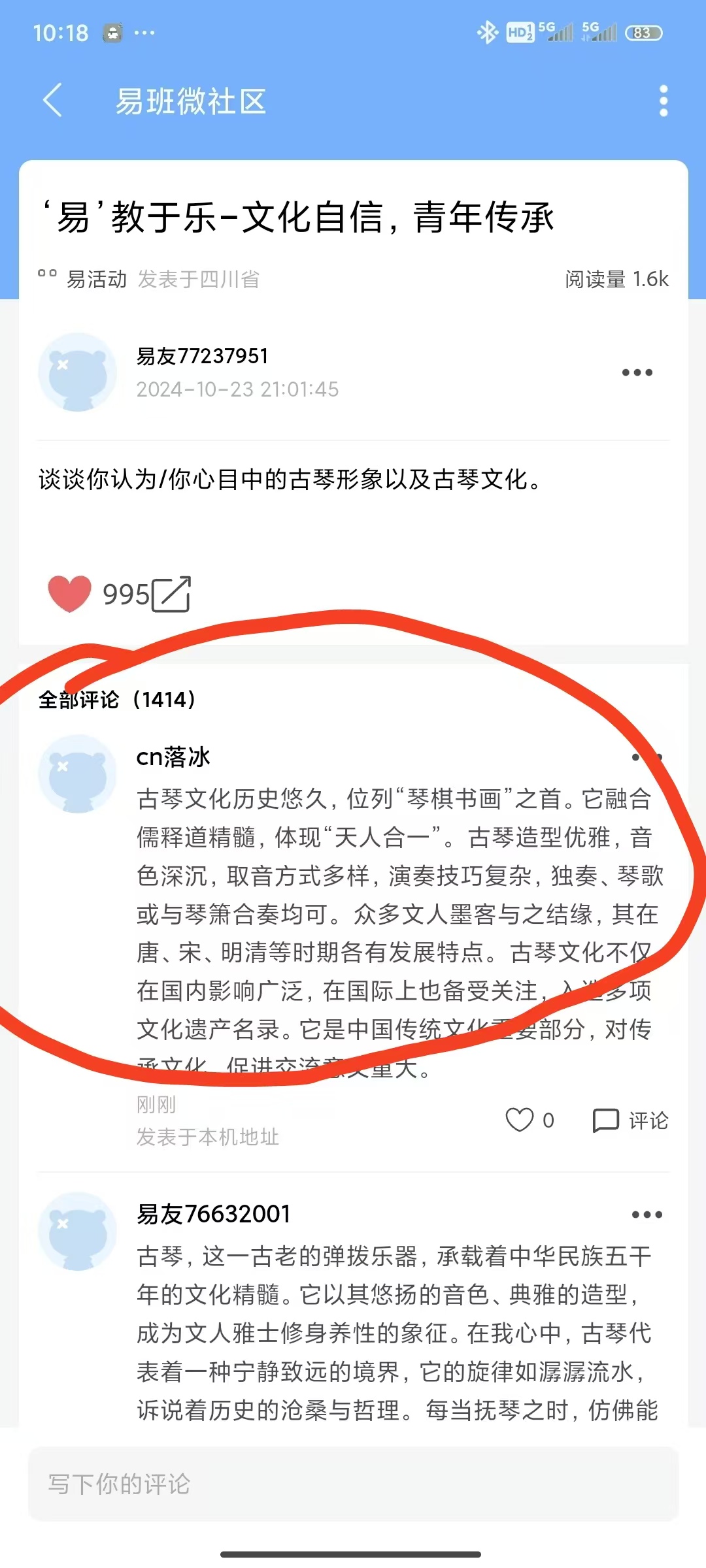This screenshot has width=706, height=1568.
Task: Open avatar of 易友77237951
Action: tap(78, 372)
